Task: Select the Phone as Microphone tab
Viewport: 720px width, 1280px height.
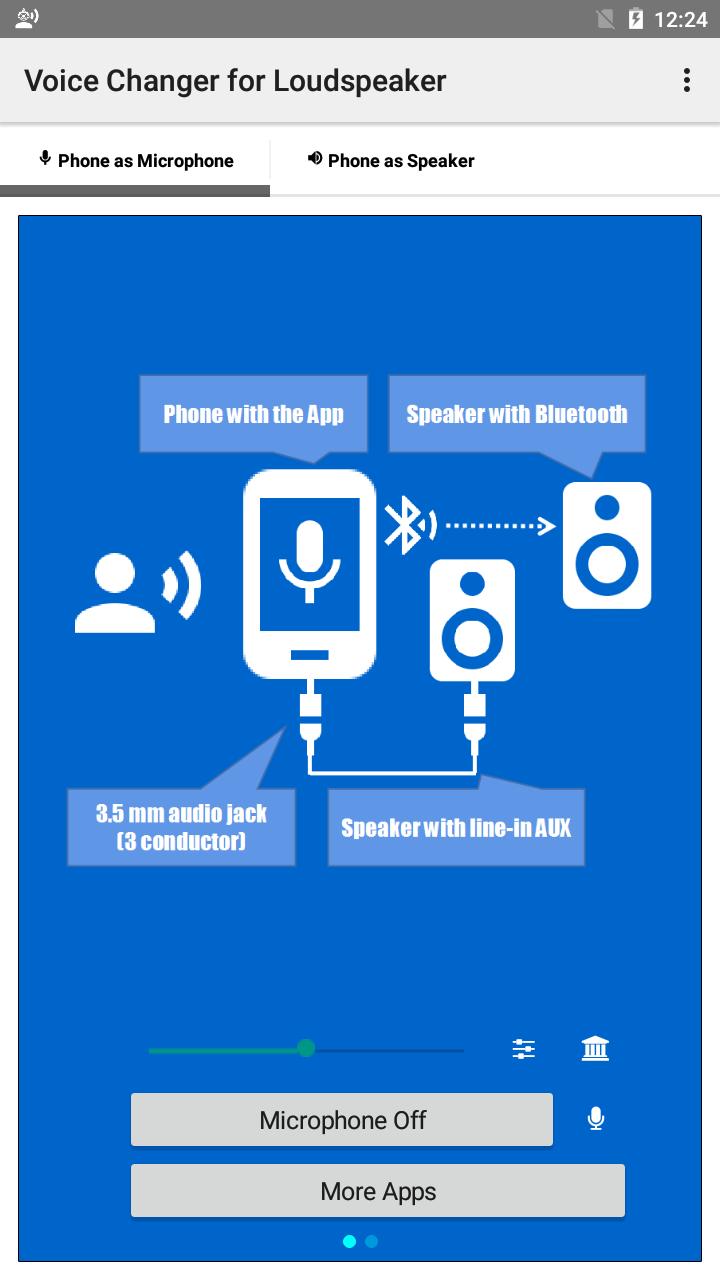Action: (x=135, y=160)
